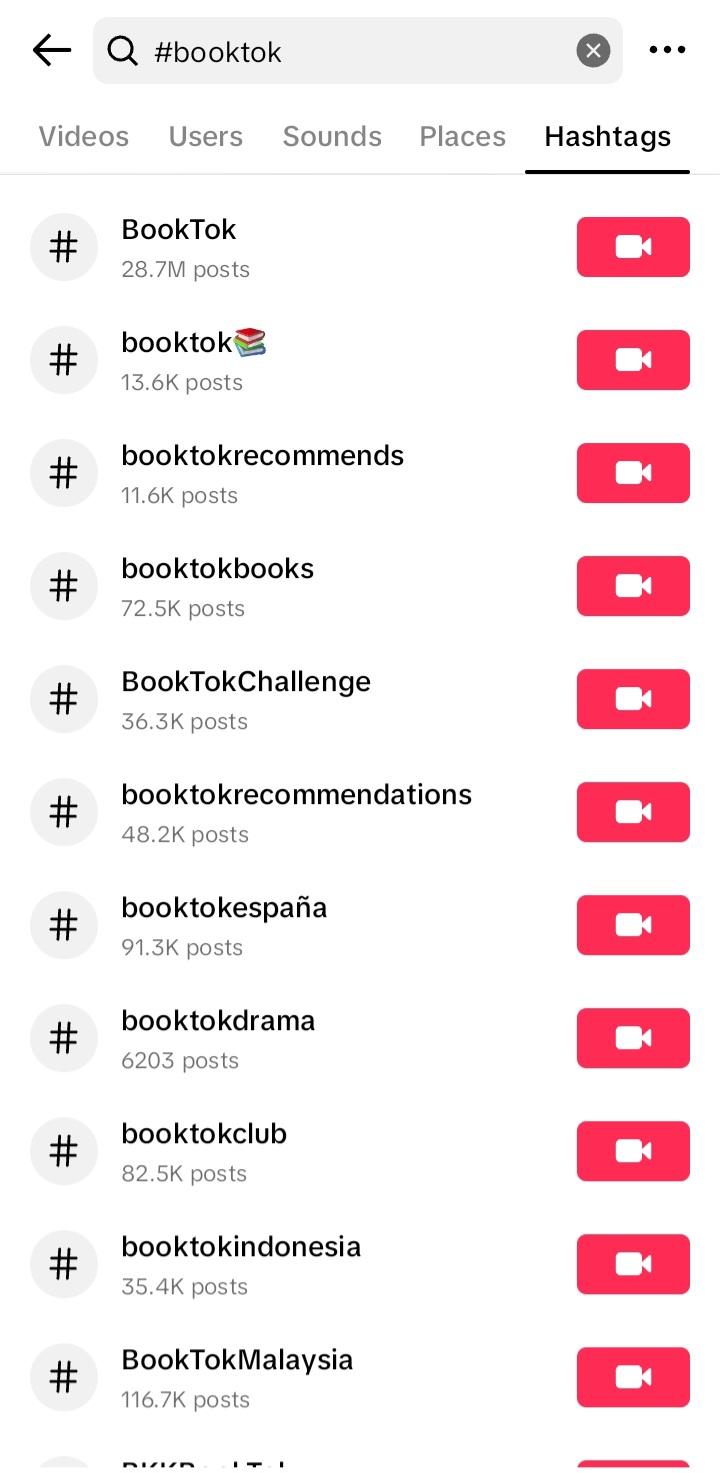Tap the camera icon beside booktokrecommends
This screenshot has height=1473, width=720.
633,473
